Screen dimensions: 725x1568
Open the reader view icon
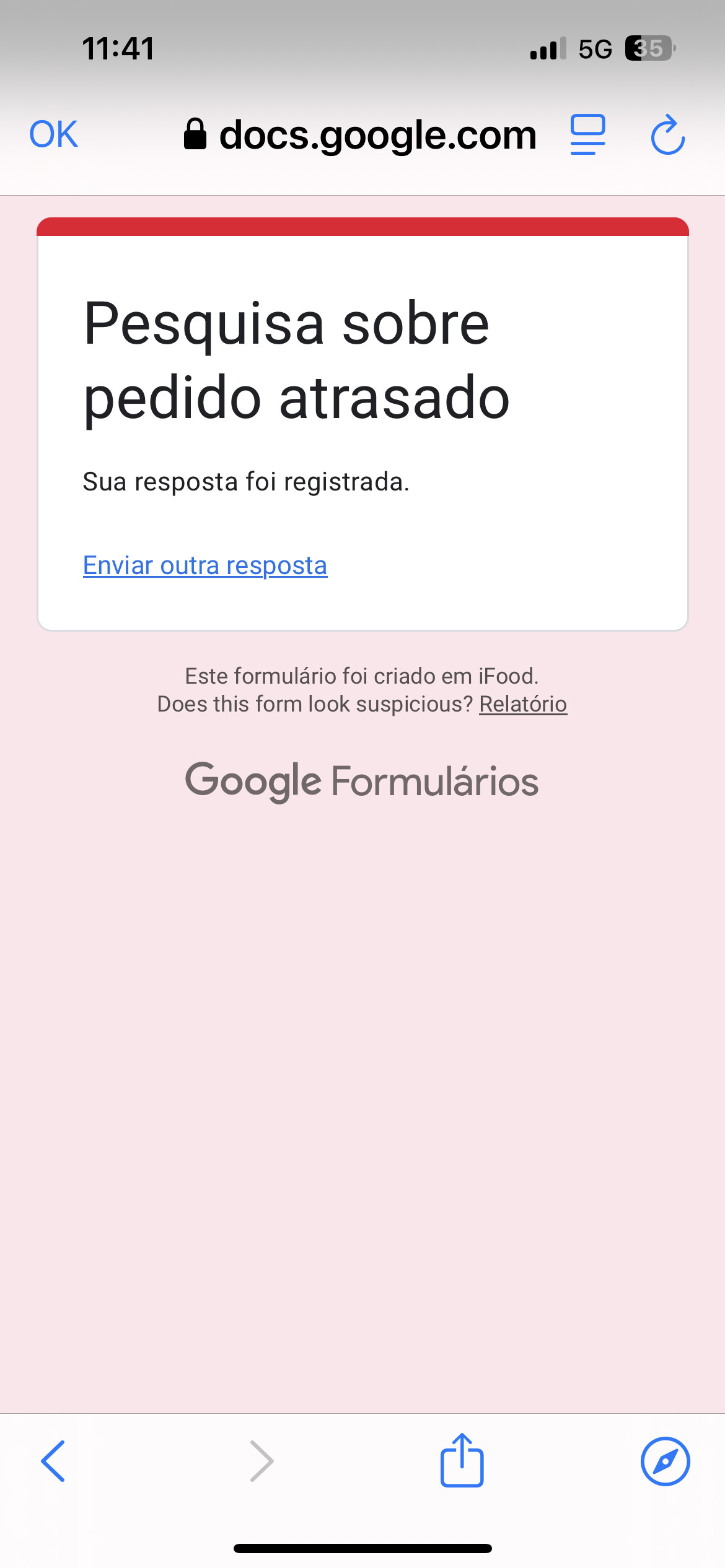pos(587,134)
